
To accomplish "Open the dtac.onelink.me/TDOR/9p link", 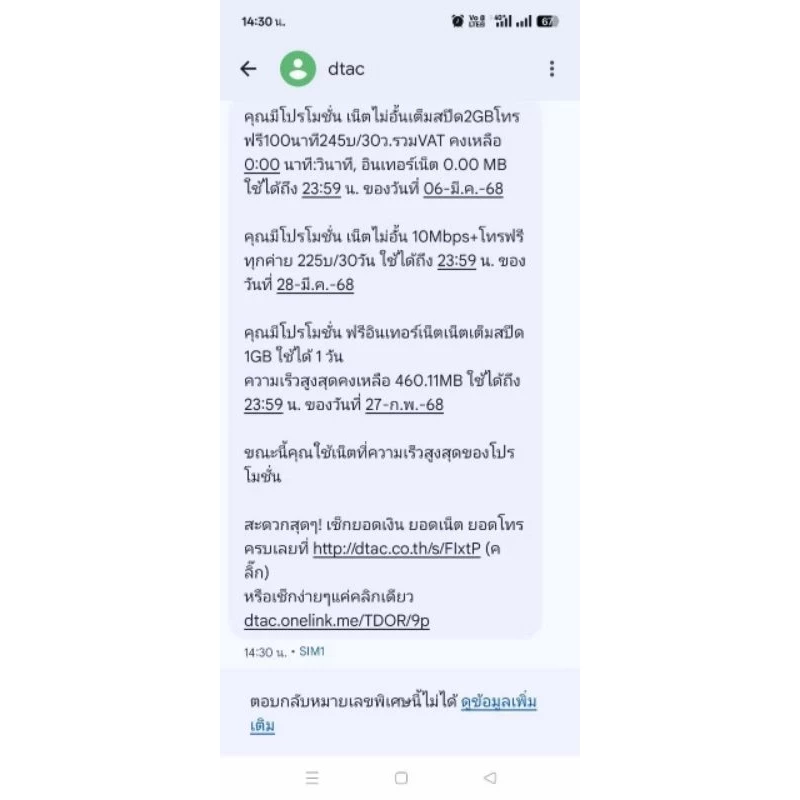I will (337, 620).
